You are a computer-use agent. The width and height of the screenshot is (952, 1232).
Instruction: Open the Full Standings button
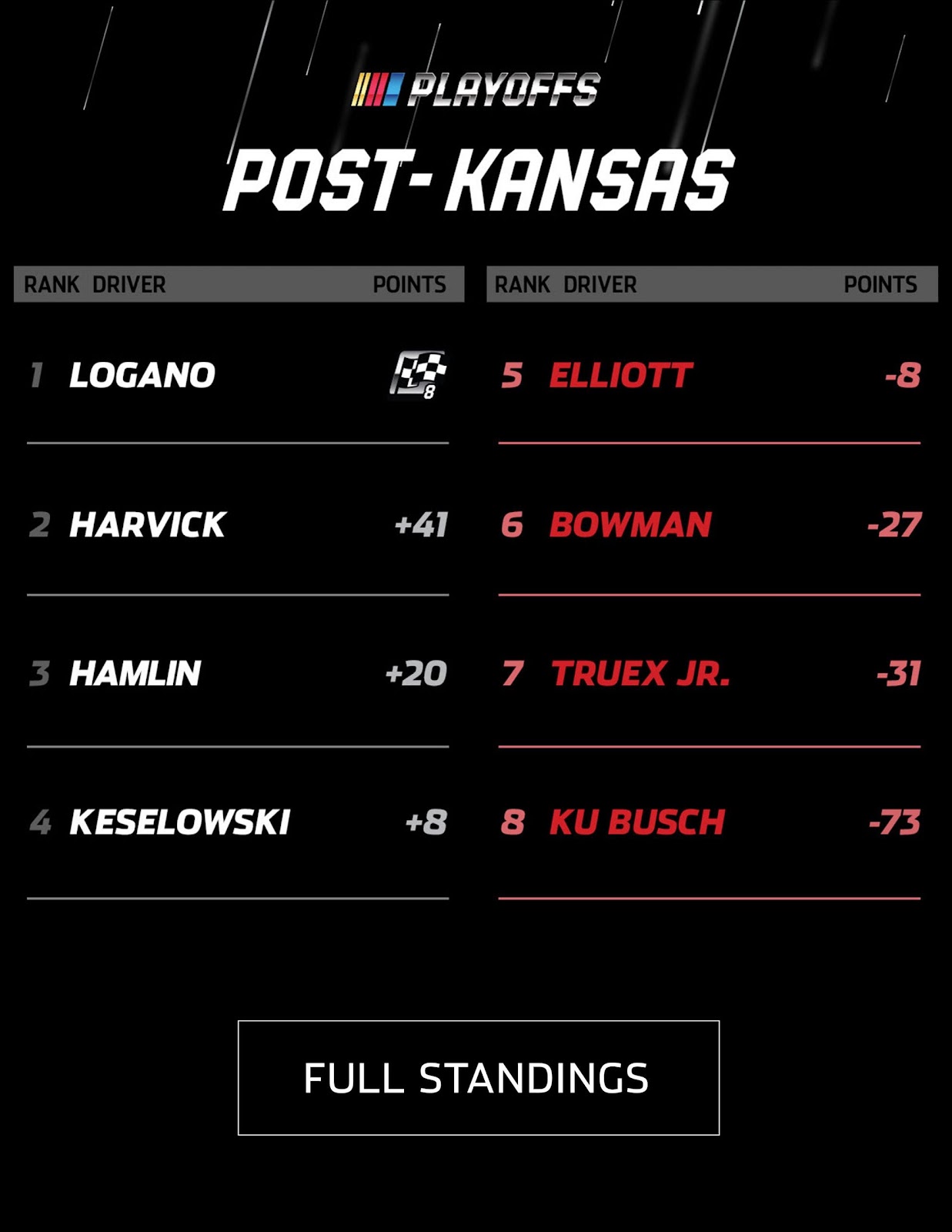click(478, 1077)
